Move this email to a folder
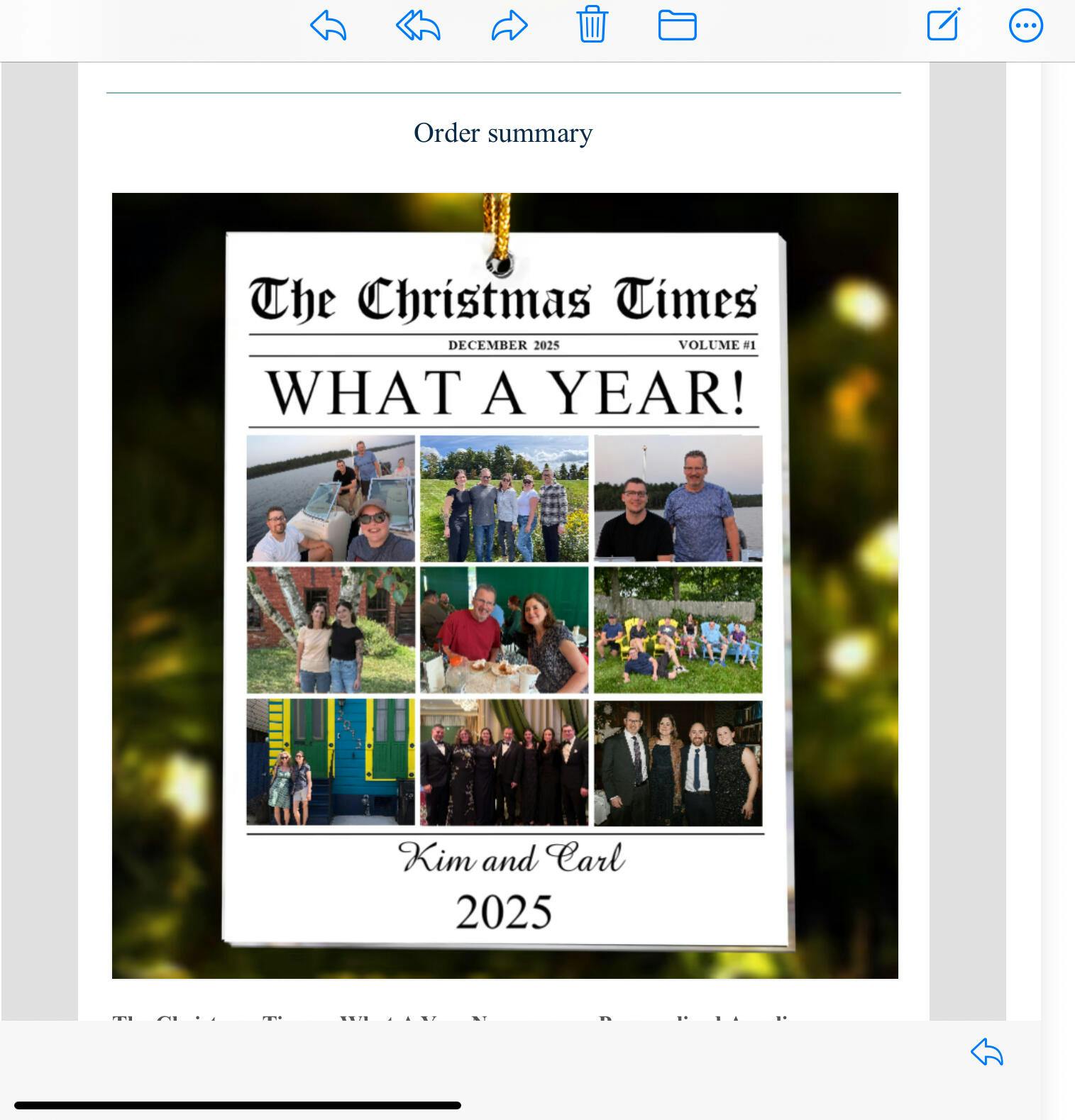The height and width of the screenshot is (1120, 1075). tap(677, 26)
